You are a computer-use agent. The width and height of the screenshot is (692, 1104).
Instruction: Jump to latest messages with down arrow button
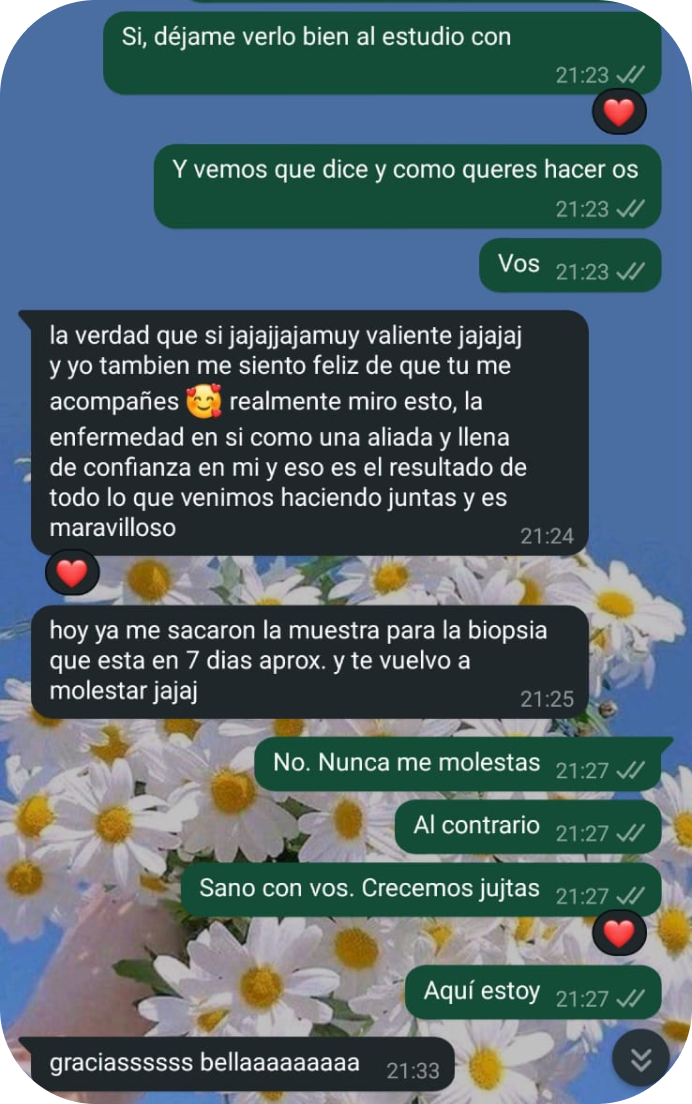[640, 1058]
